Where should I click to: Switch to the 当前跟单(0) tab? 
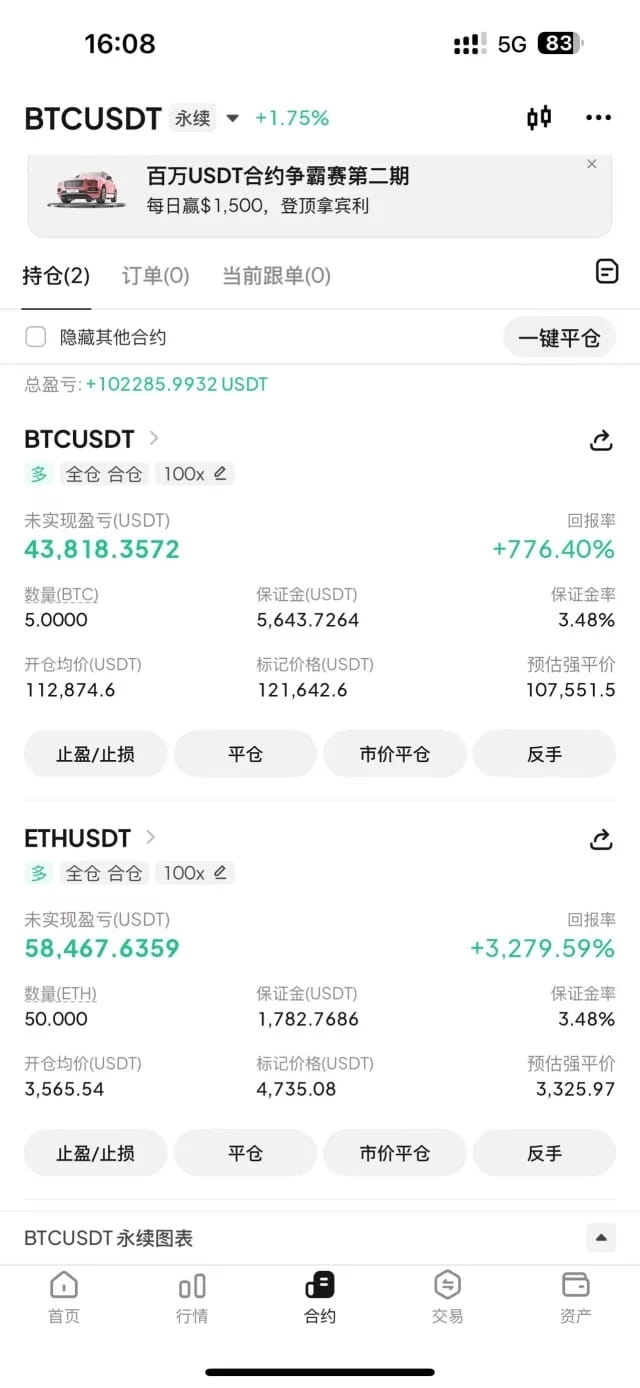point(276,275)
